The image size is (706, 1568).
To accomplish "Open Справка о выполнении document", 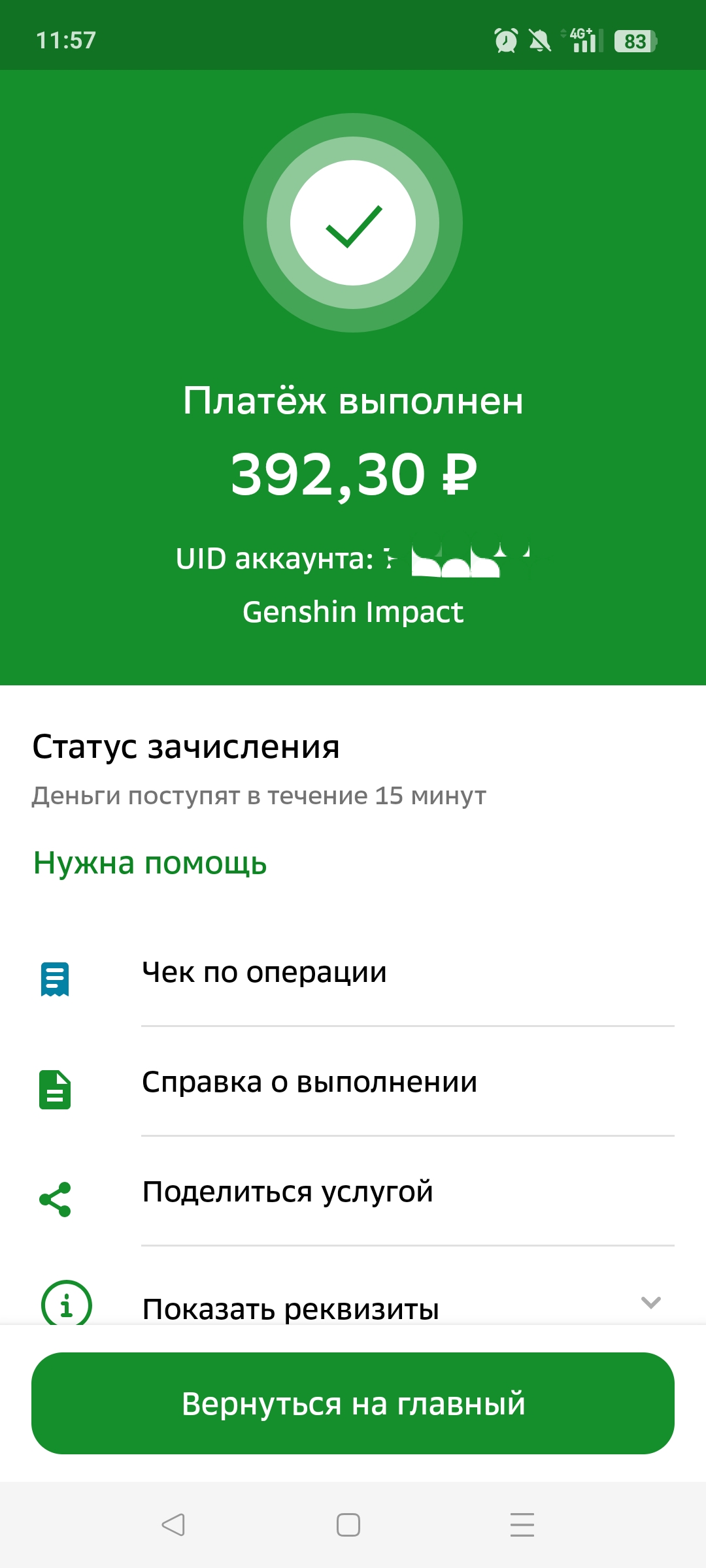I will click(x=353, y=1082).
